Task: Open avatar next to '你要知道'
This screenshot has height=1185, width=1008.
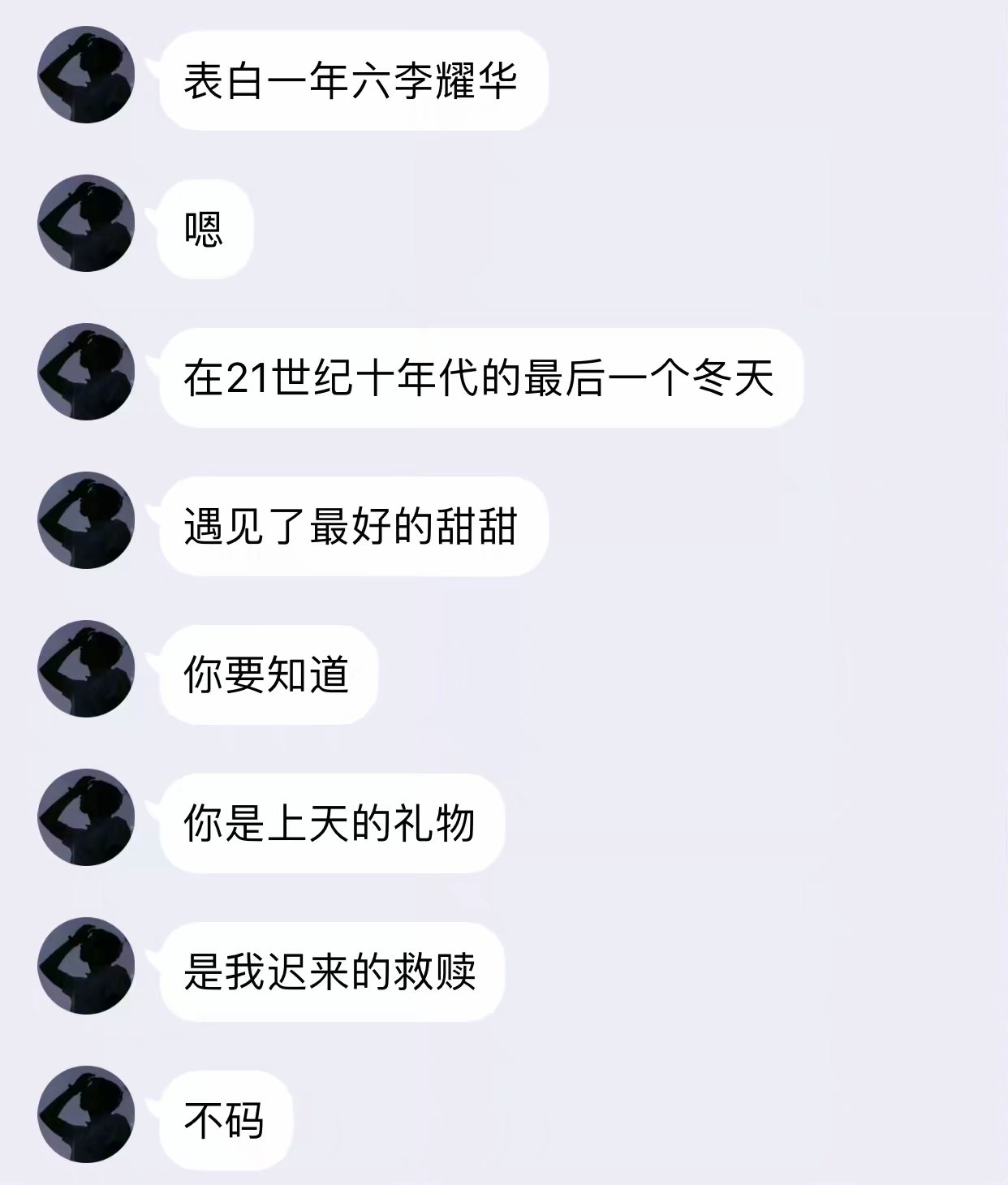Action: [x=86, y=670]
